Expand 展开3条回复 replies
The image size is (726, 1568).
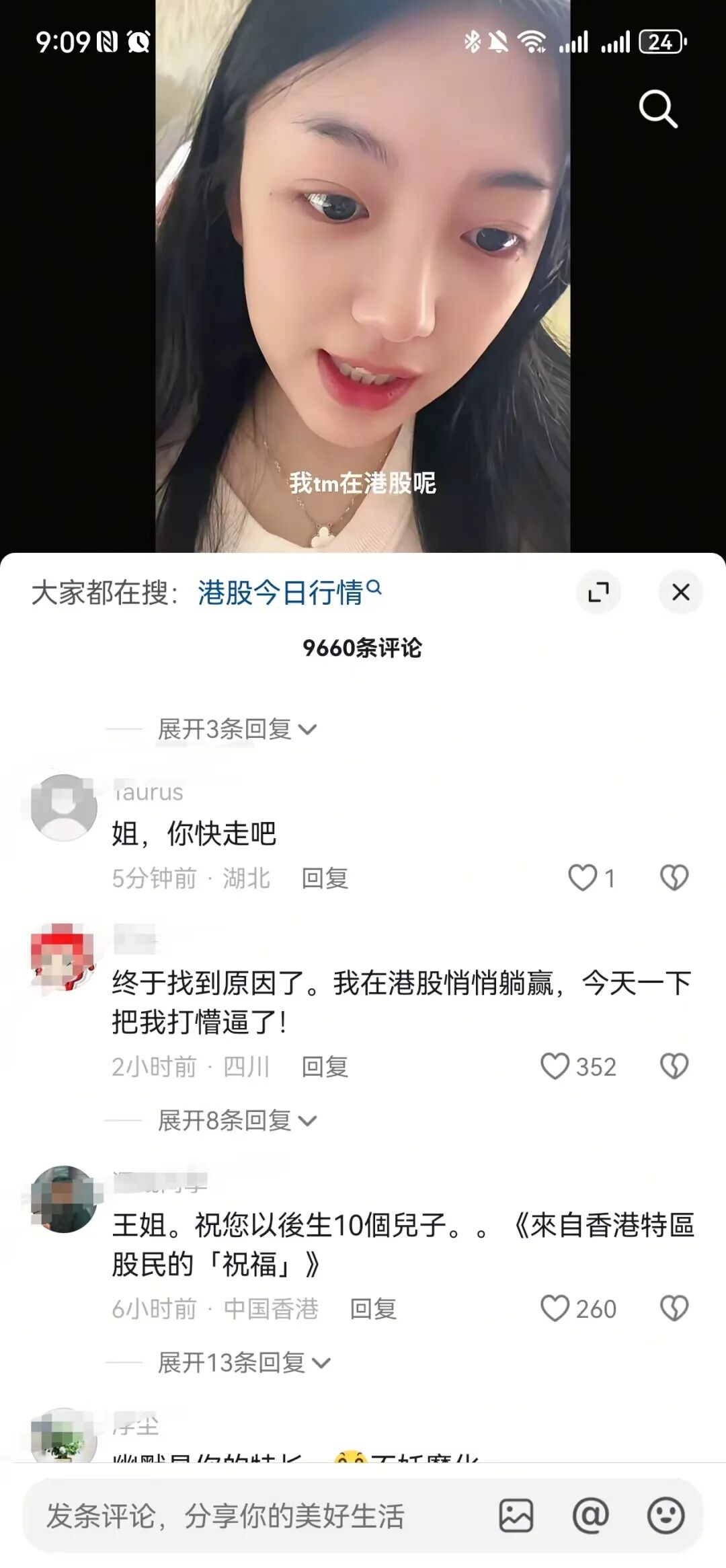[x=237, y=729]
